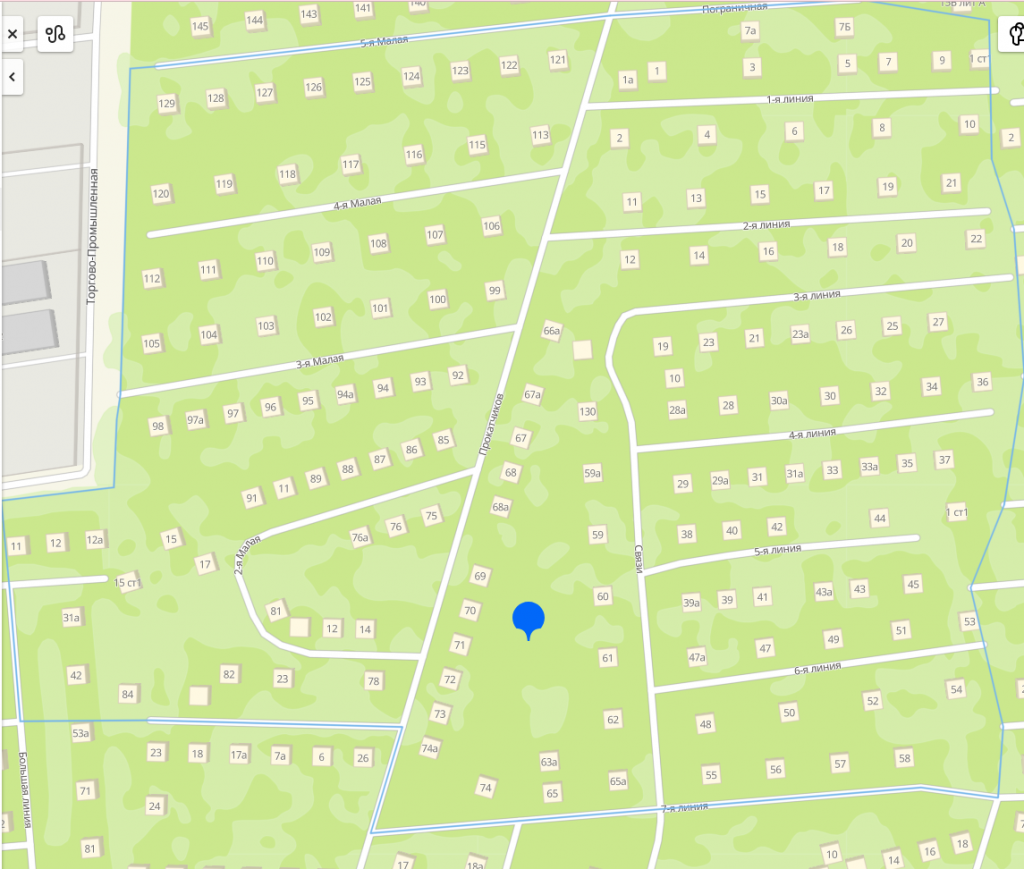Close the current map selection
Screen dimensions: 1024x869
[12, 34]
